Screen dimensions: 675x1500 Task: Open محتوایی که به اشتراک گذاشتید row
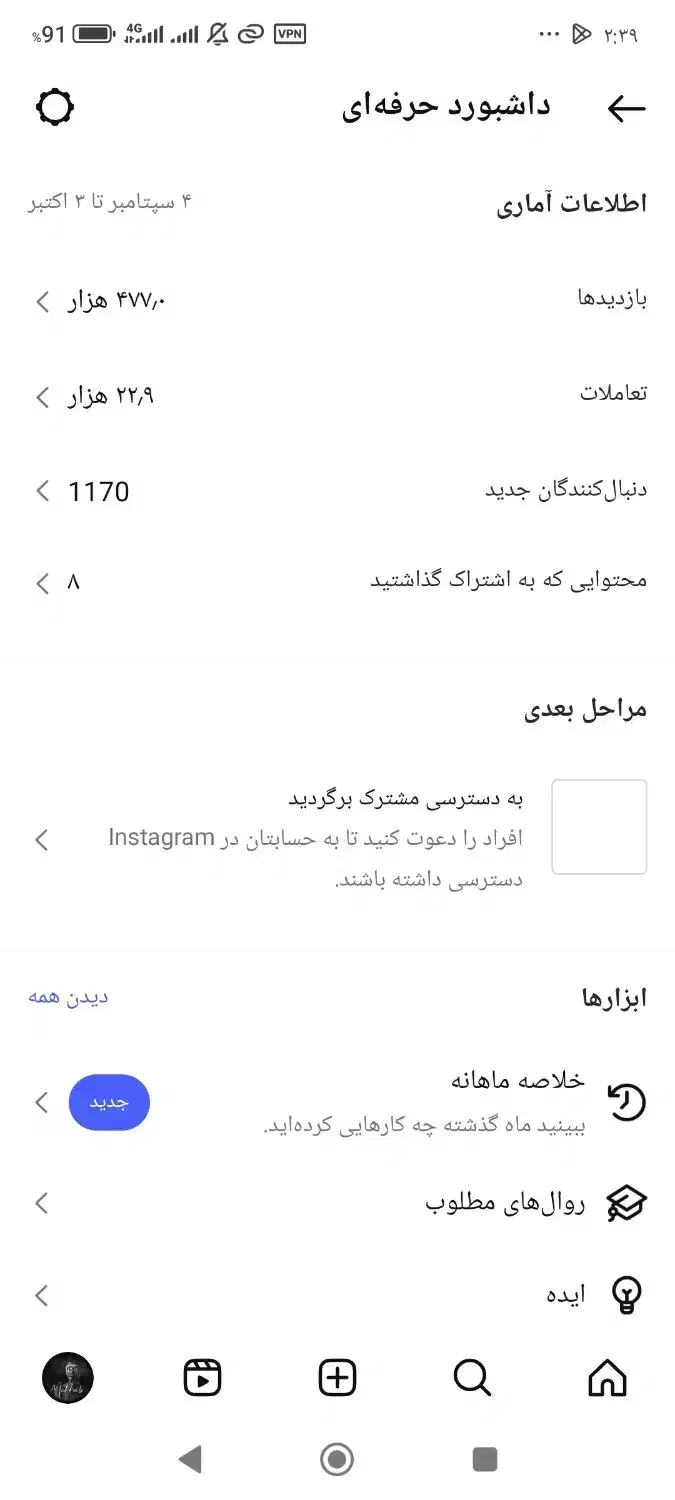338,582
